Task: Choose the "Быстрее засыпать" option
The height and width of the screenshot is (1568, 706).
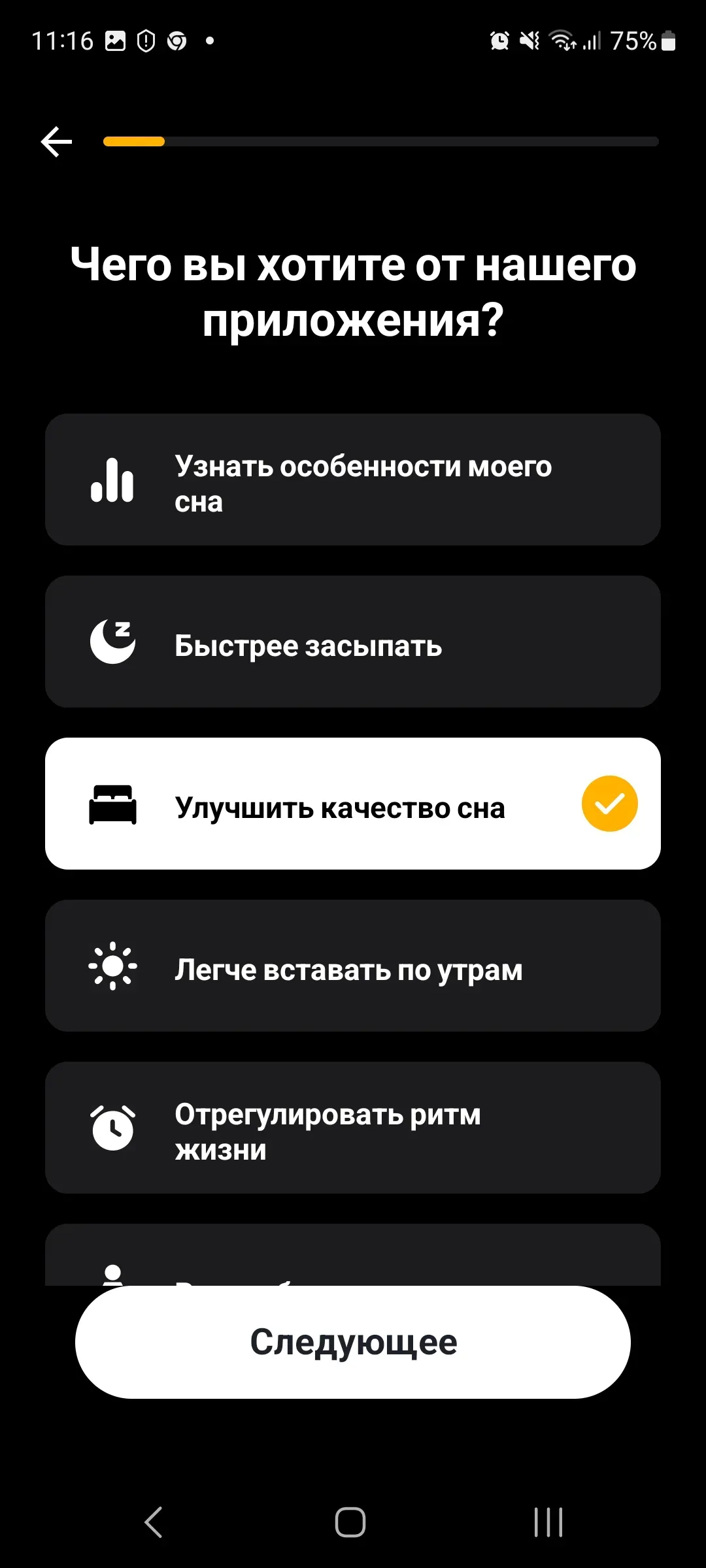Action: pos(353,642)
